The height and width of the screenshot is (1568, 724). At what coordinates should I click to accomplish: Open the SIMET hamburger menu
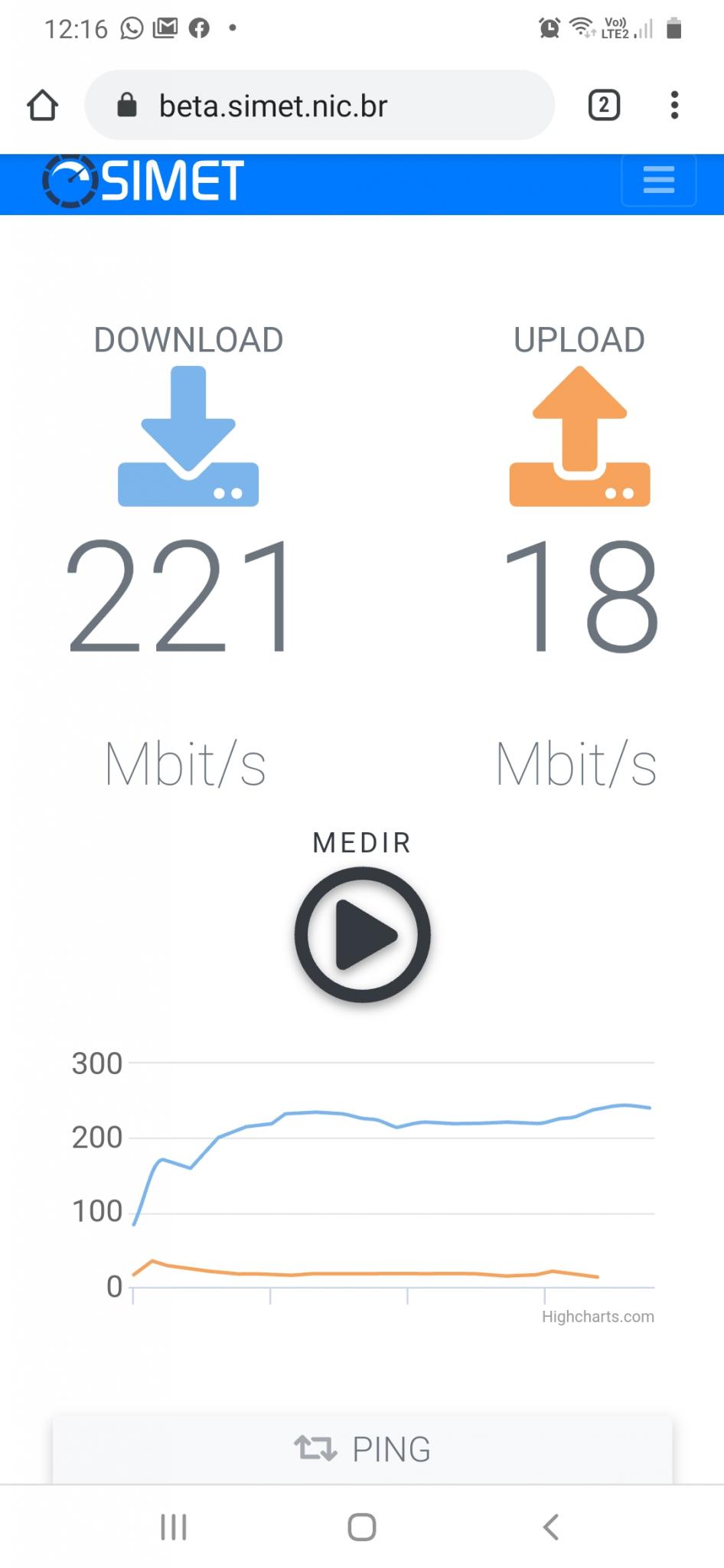click(658, 180)
